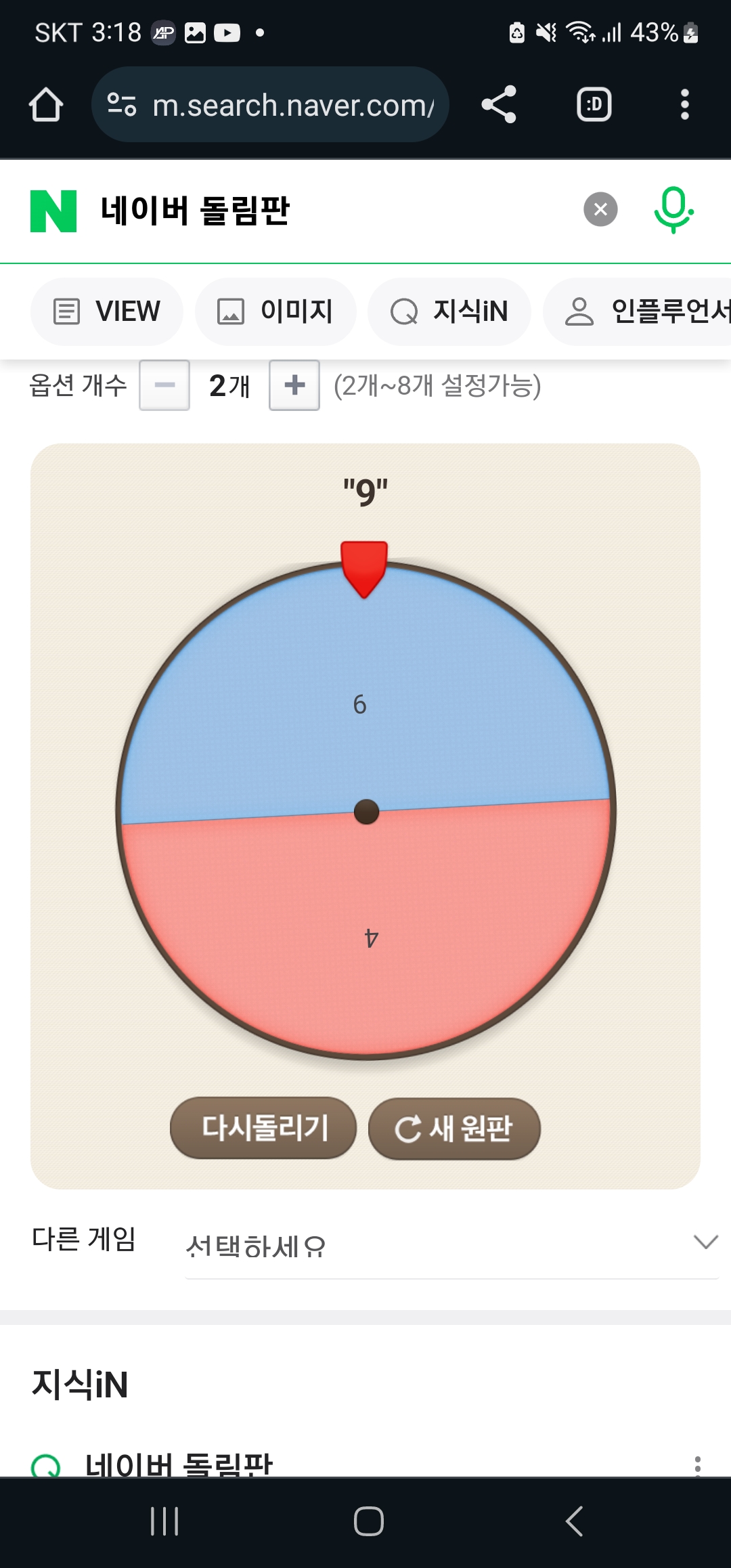Image resolution: width=731 pixels, height=1568 pixels.
Task: Switch to the 지식iN tab
Action: [x=449, y=311]
